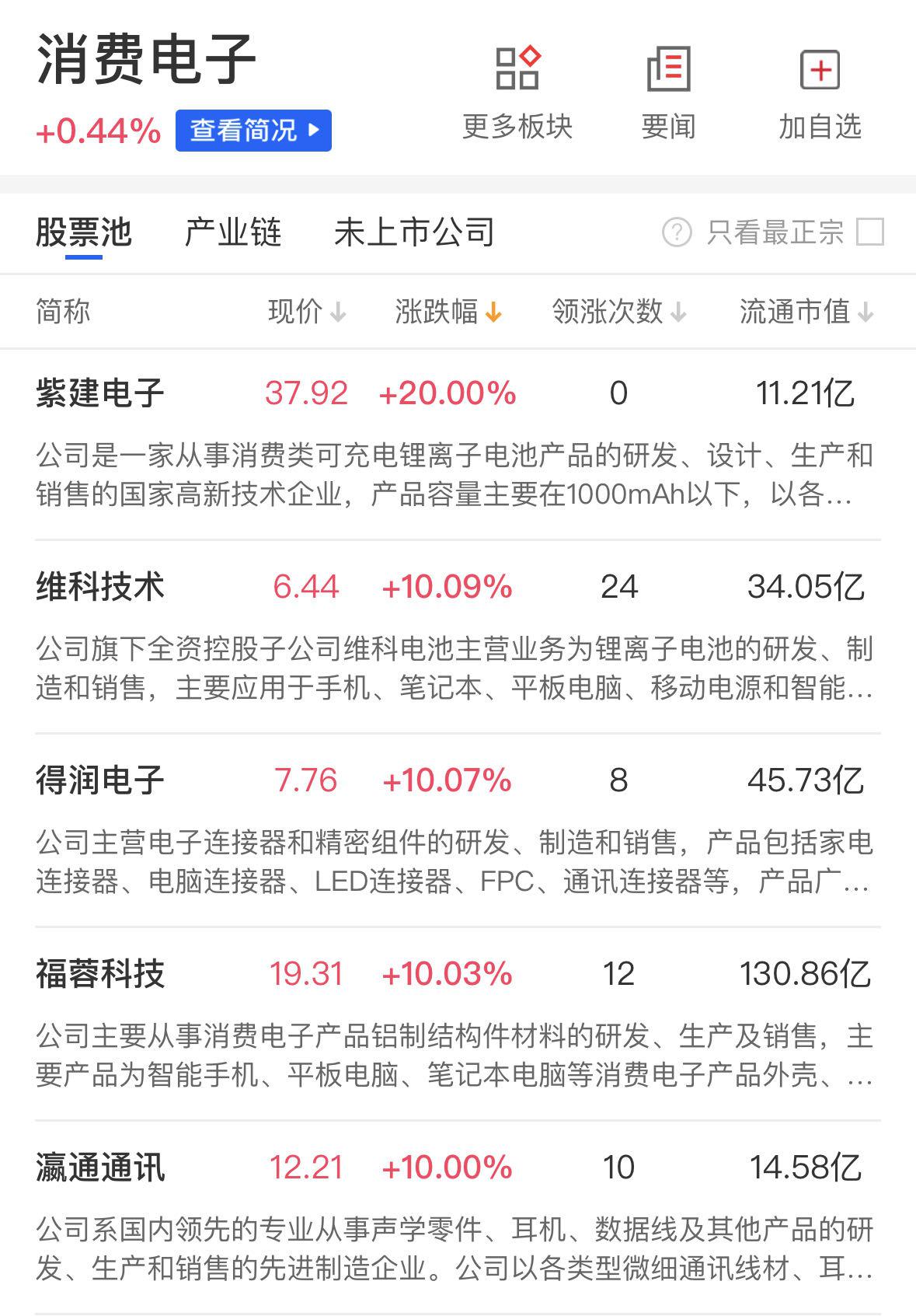Click the sort arrow on 领涨次数
The image size is (916, 1316).
[x=678, y=312]
